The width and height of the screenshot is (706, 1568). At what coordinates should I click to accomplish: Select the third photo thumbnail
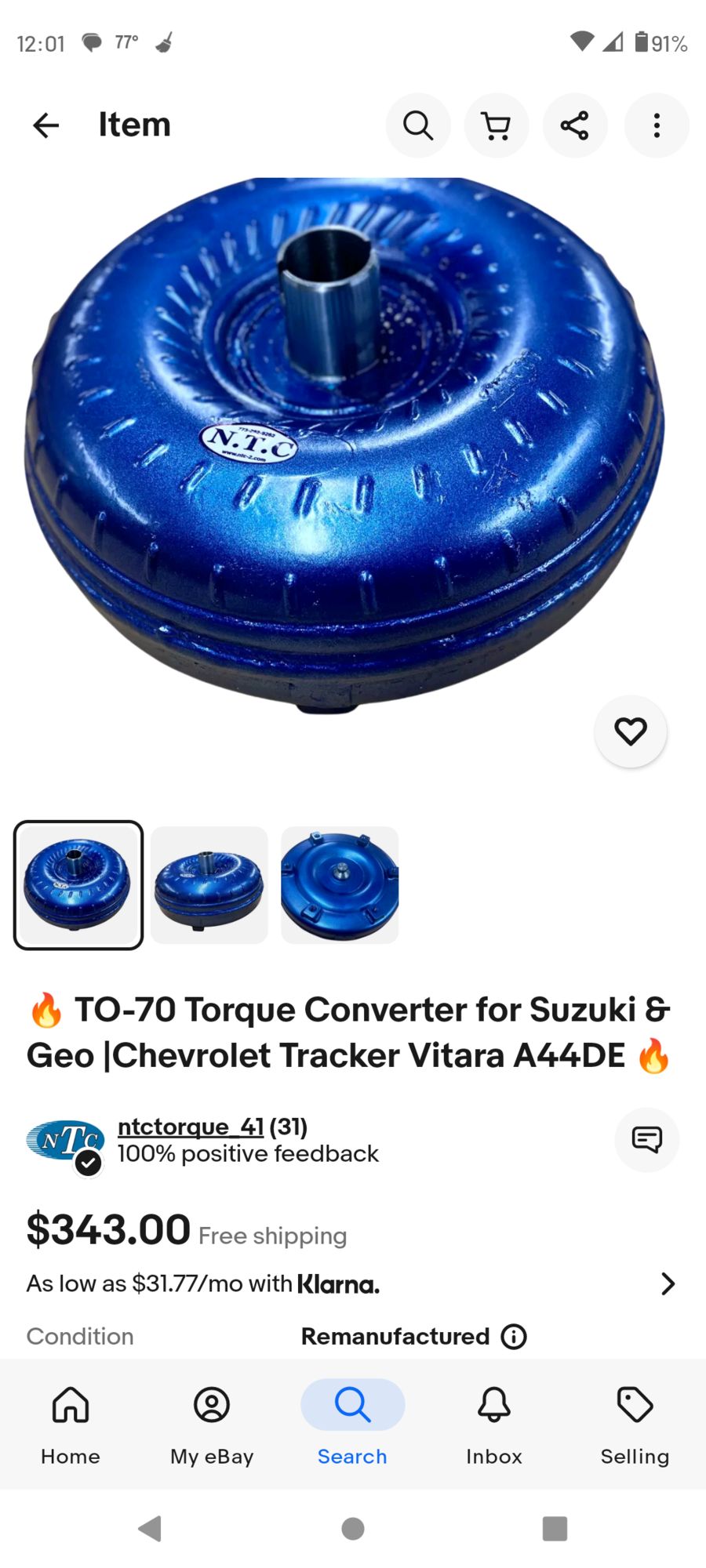pyautogui.click(x=340, y=885)
